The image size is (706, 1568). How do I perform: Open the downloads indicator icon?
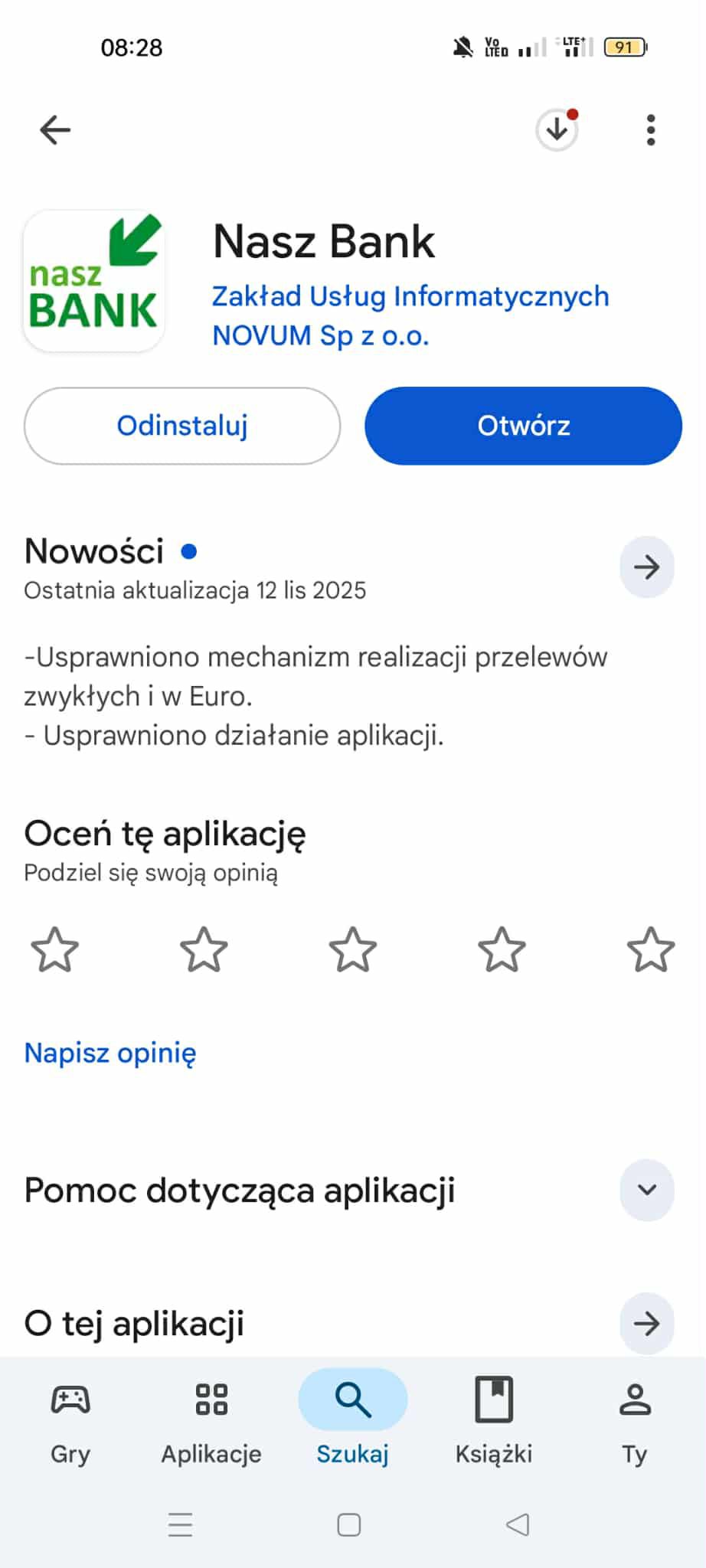coord(557,130)
